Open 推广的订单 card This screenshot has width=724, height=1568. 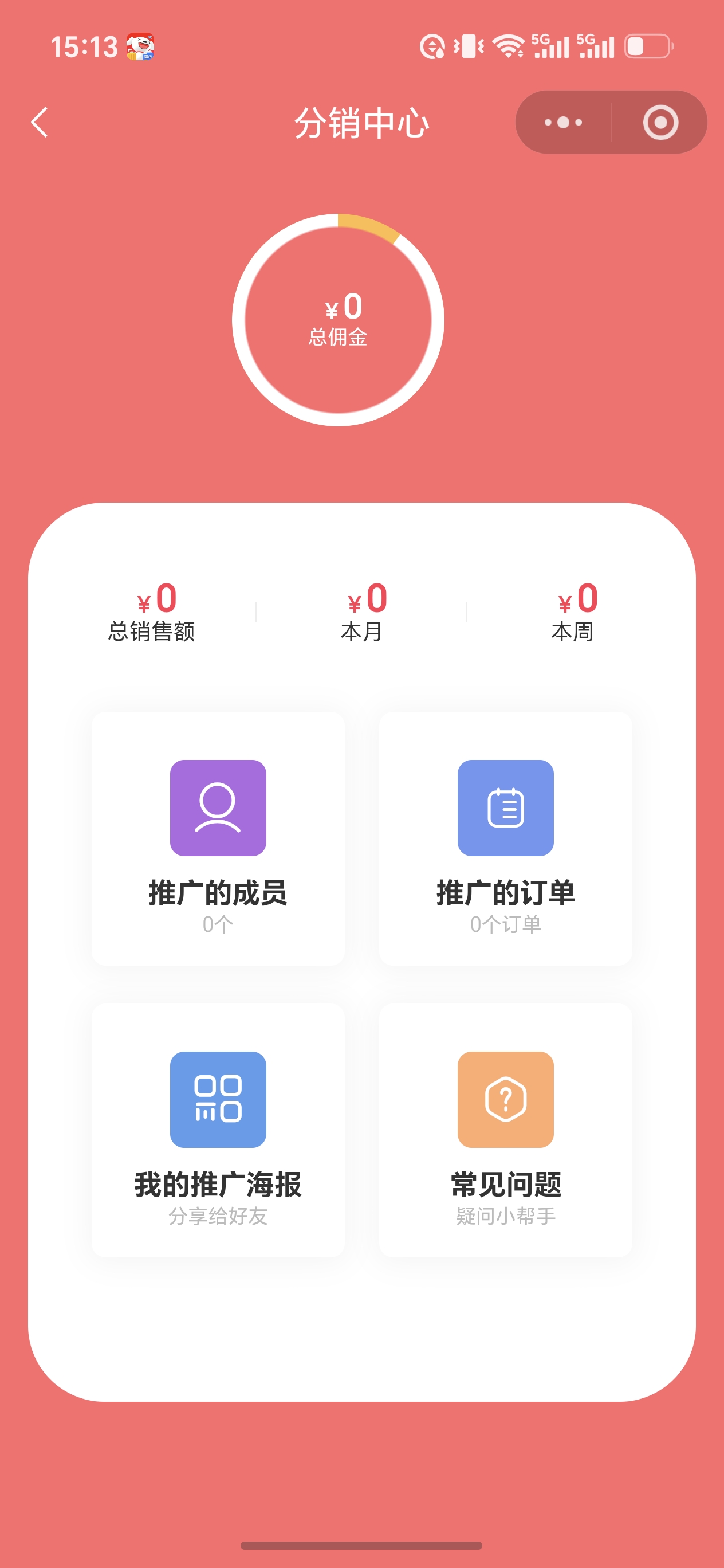pyautogui.click(x=506, y=839)
